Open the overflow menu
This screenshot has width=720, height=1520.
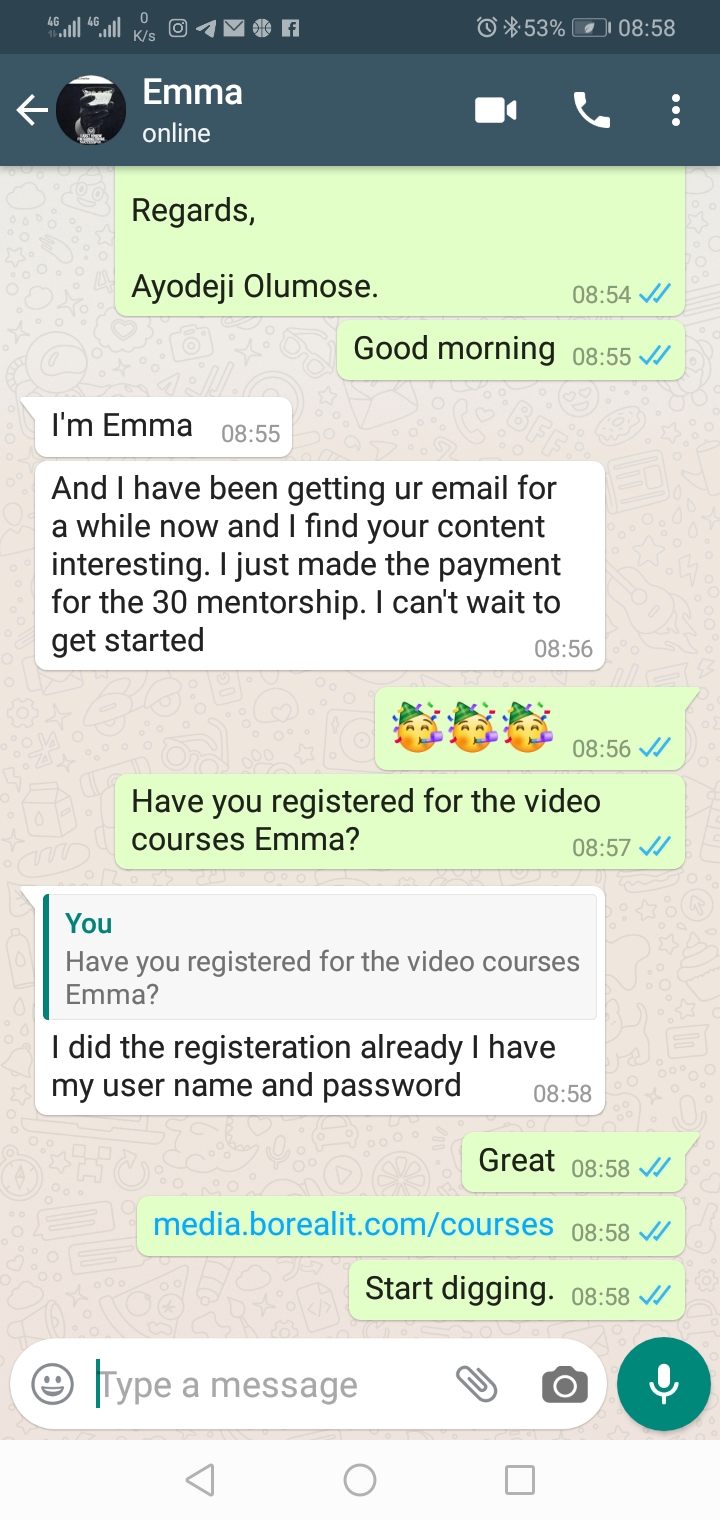676,110
